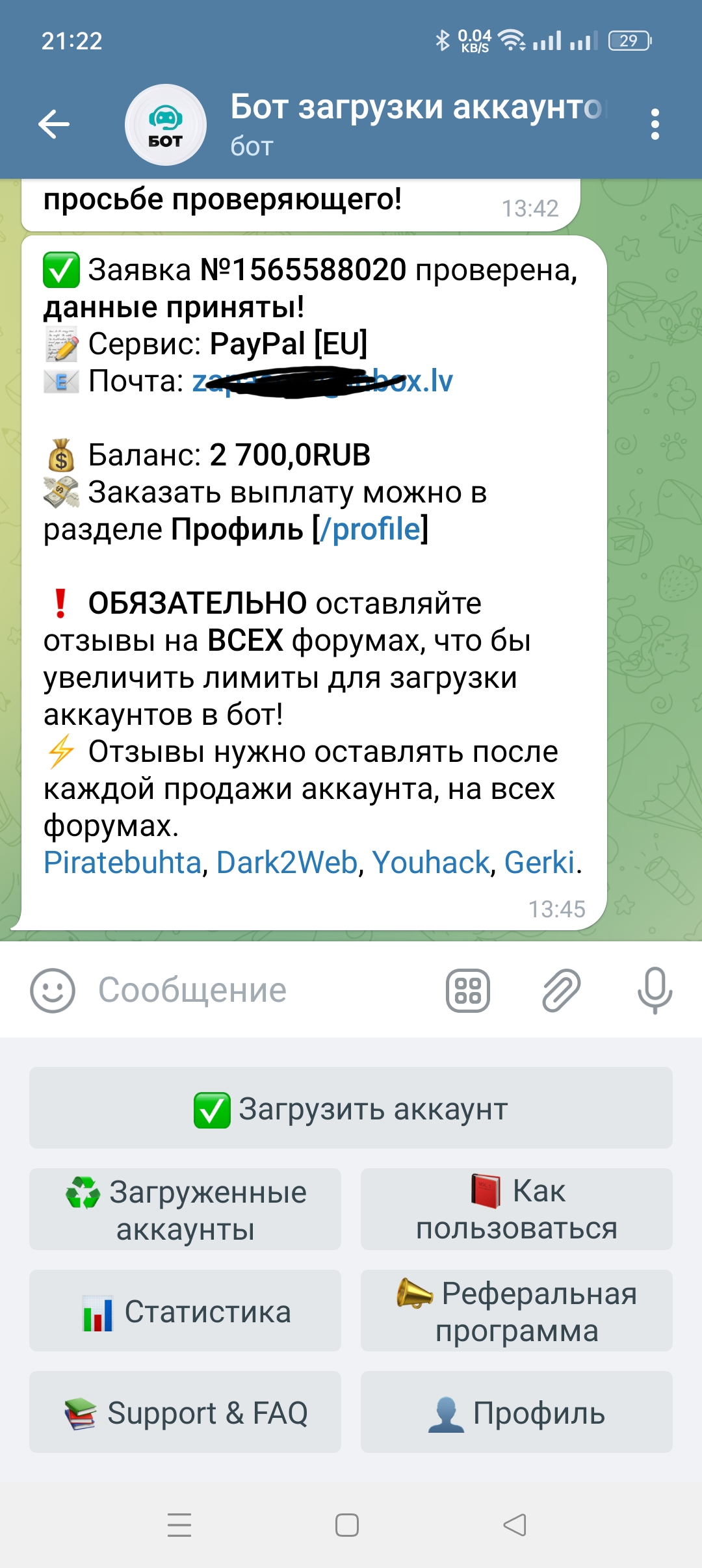Viewport: 702px width, 1568px height.
Task: Start voice recording with the microphone
Action: click(x=654, y=991)
